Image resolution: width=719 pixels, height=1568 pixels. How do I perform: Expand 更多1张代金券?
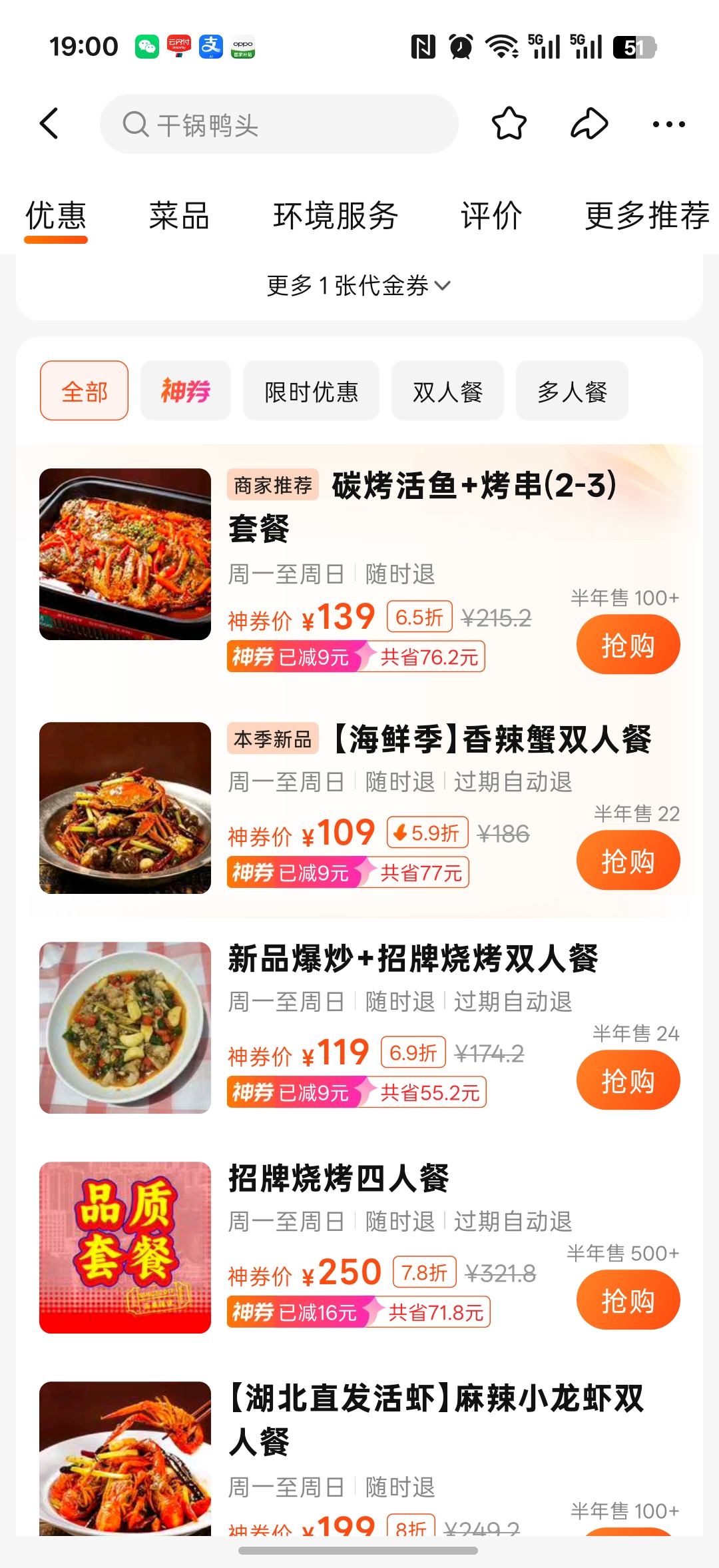click(359, 286)
